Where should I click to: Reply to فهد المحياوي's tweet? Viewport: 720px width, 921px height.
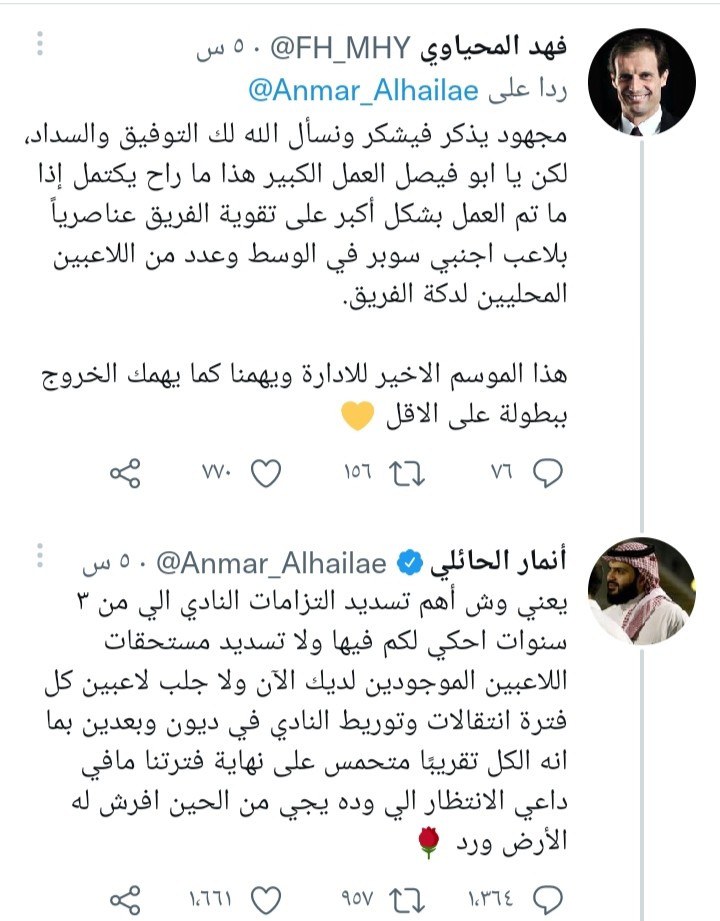coord(548,476)
